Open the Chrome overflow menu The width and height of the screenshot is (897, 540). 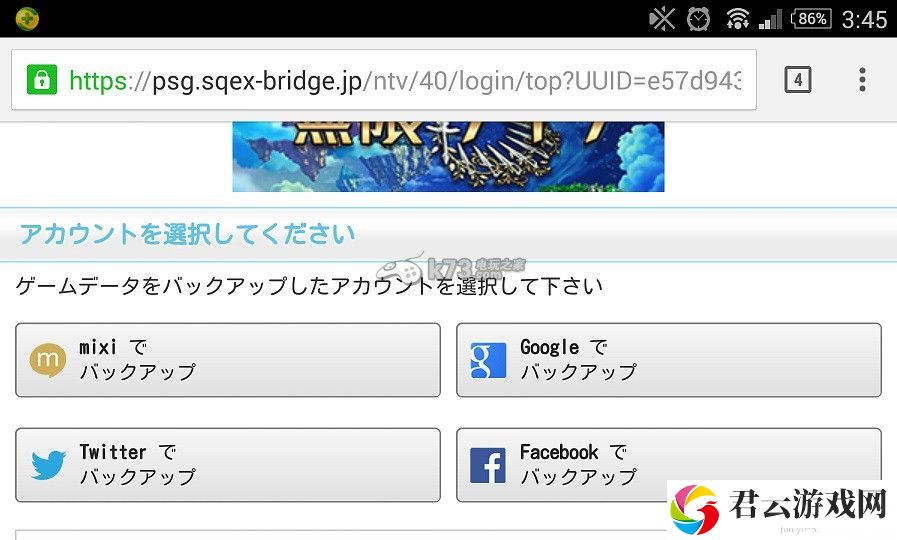point(862,80)
